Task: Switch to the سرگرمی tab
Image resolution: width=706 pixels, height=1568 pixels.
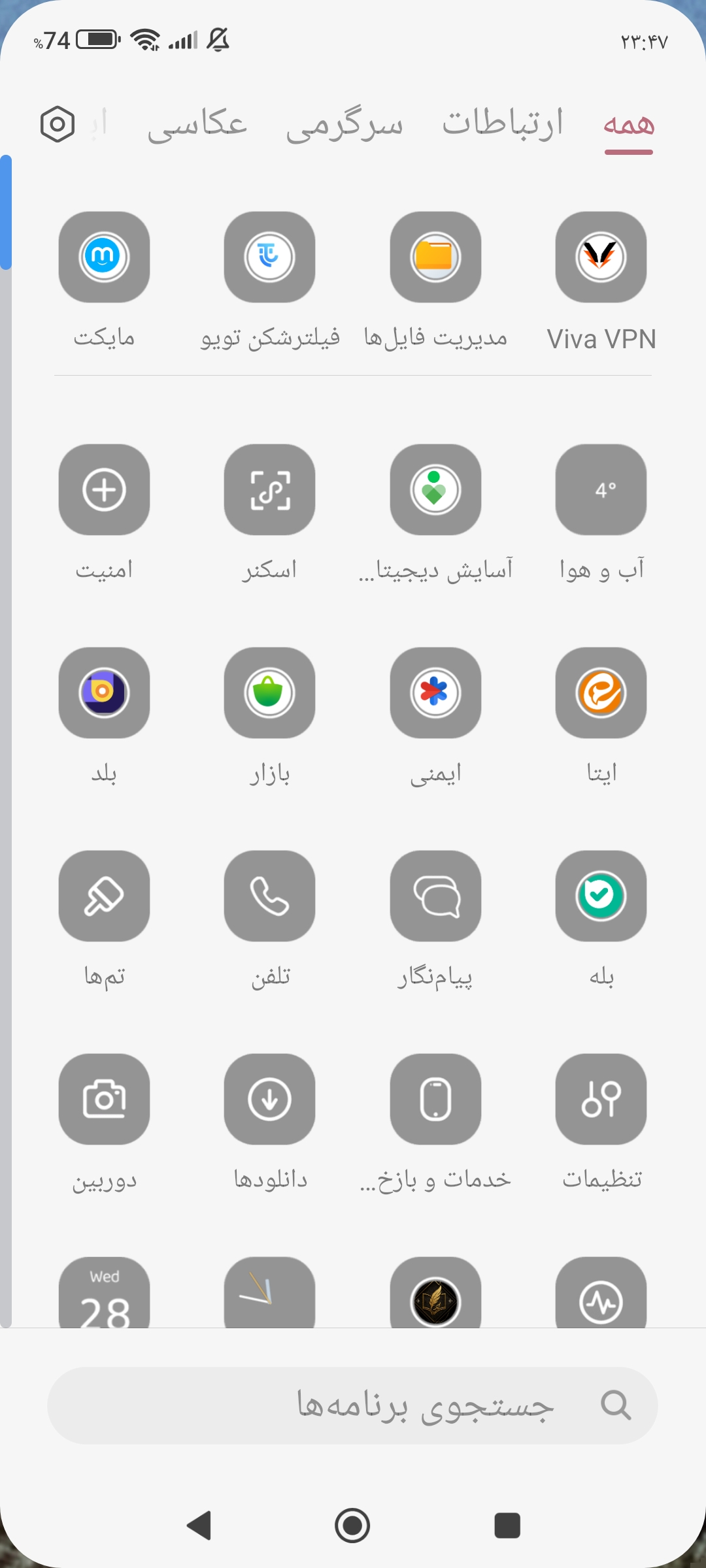Action: [345, 124]
